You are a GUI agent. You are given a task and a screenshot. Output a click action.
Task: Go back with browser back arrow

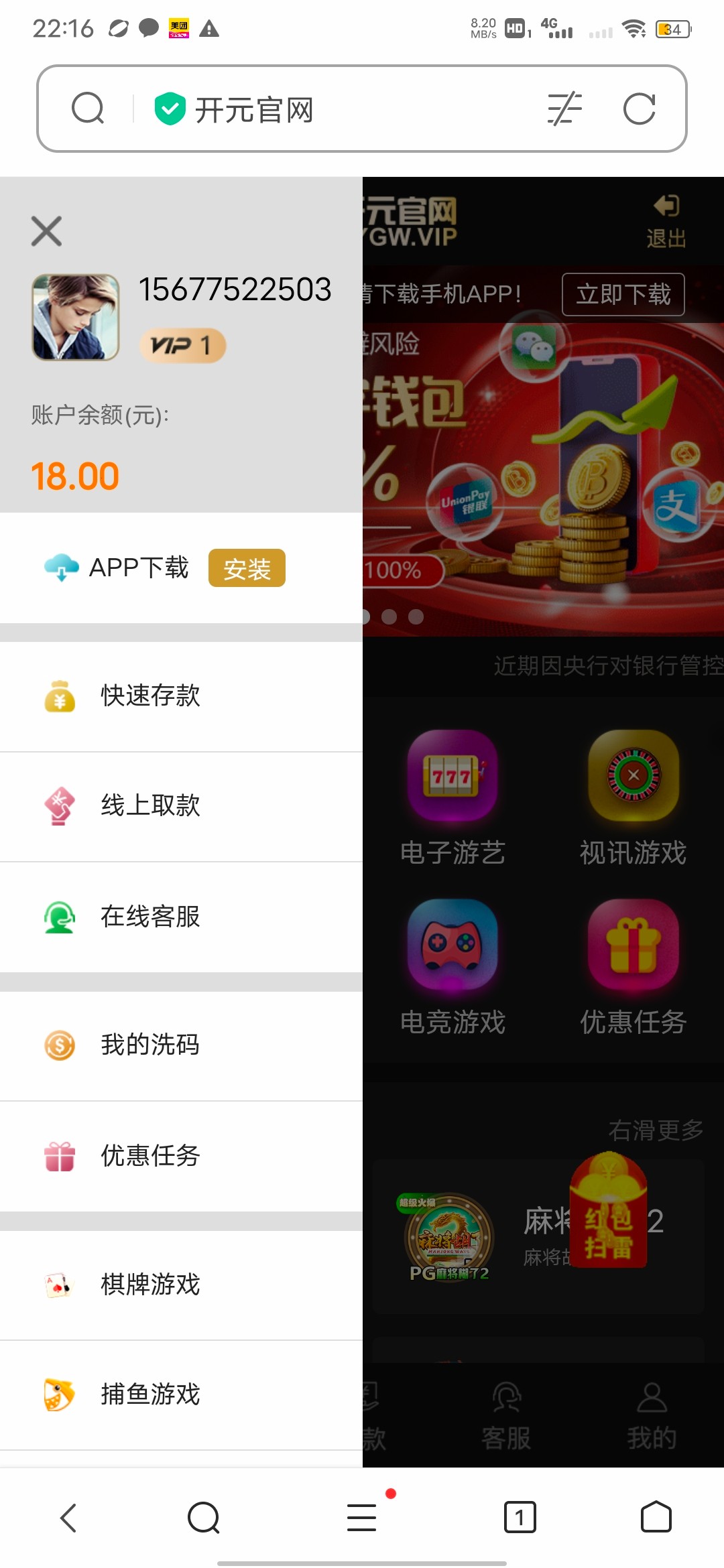pyautogui.click(x=69, y=1518)
